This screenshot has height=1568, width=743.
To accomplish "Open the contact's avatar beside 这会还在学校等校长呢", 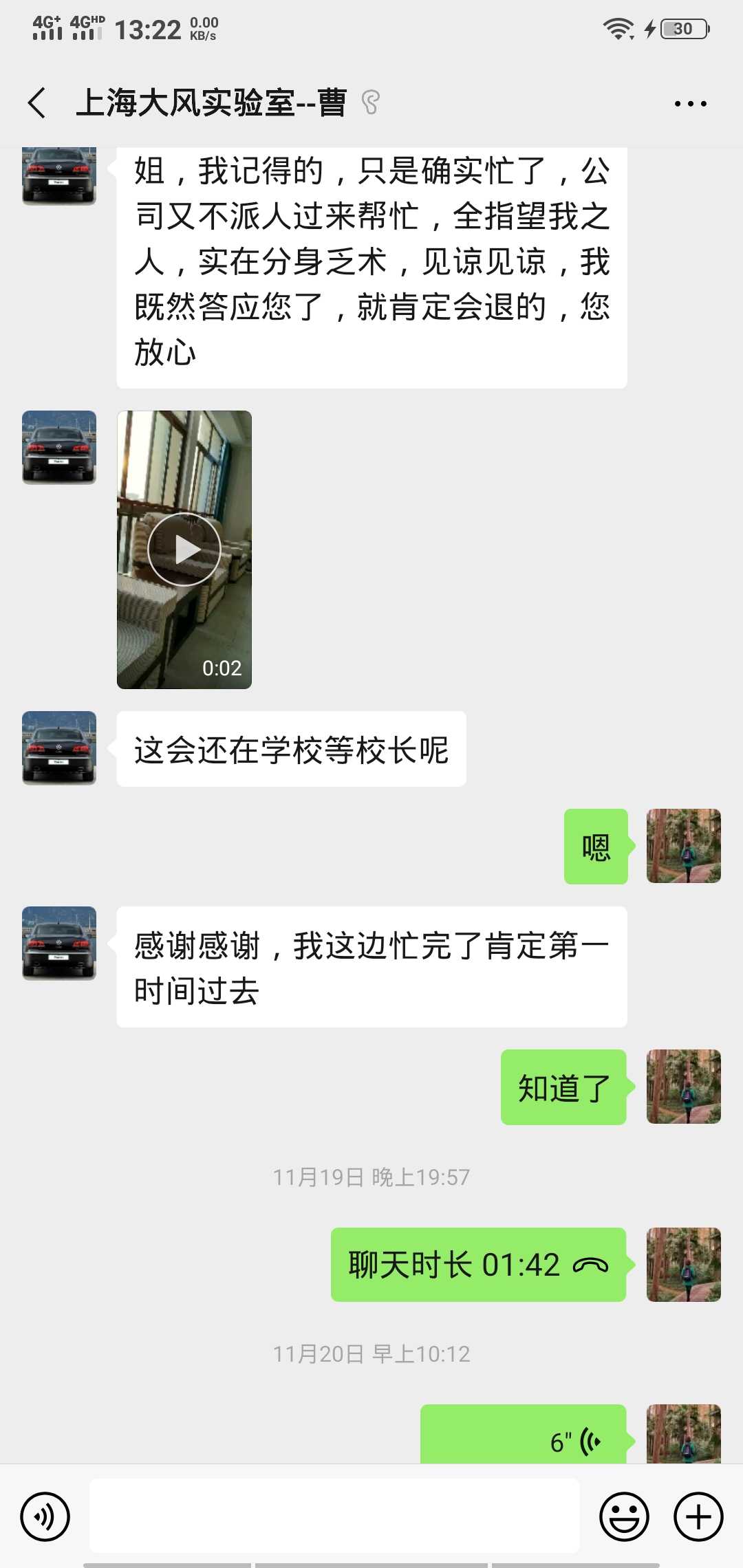I will click(x=59, y=748).
